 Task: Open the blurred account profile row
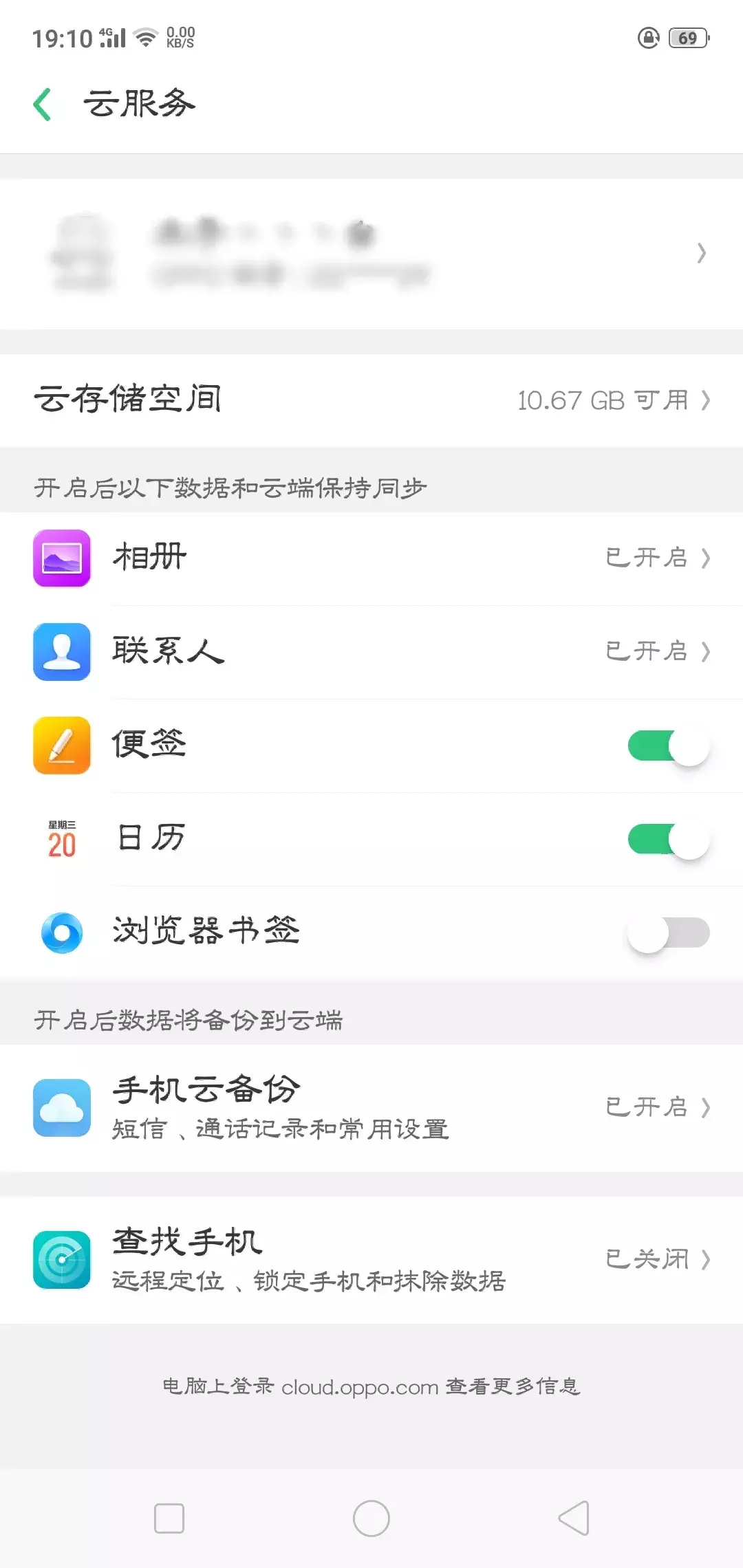click(x=371, y=253)
